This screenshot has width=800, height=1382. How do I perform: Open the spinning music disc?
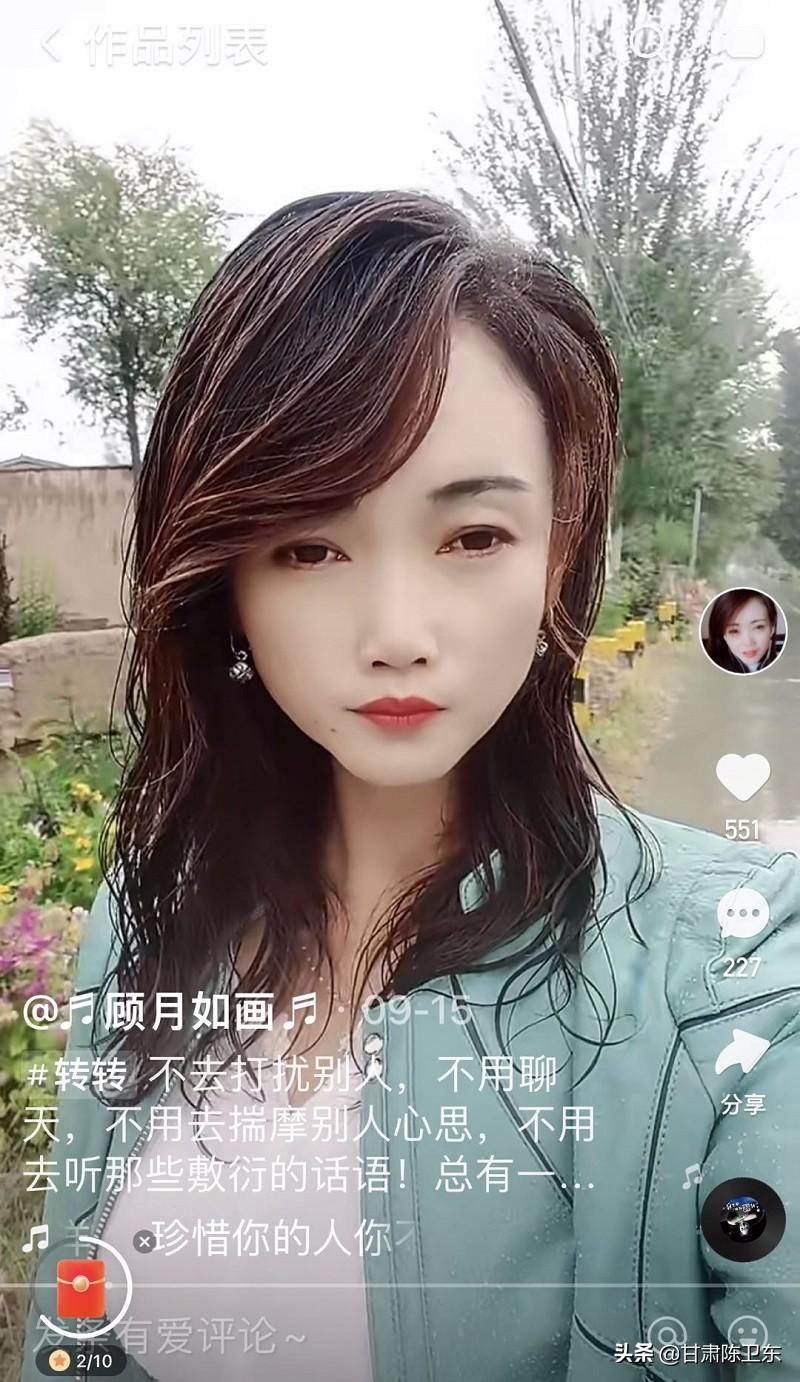743,1219
